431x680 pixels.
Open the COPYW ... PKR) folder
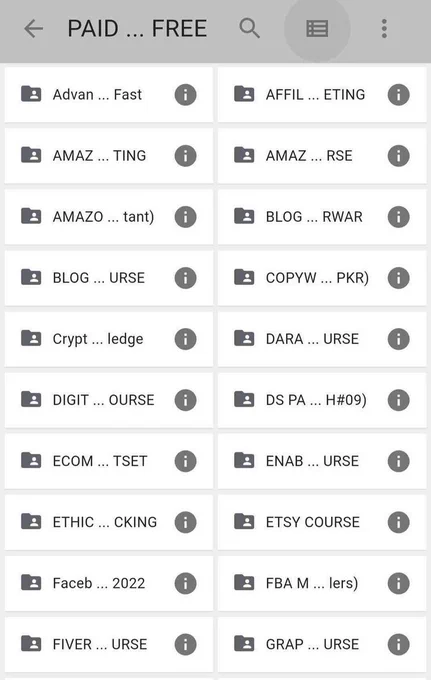(322, 278)
